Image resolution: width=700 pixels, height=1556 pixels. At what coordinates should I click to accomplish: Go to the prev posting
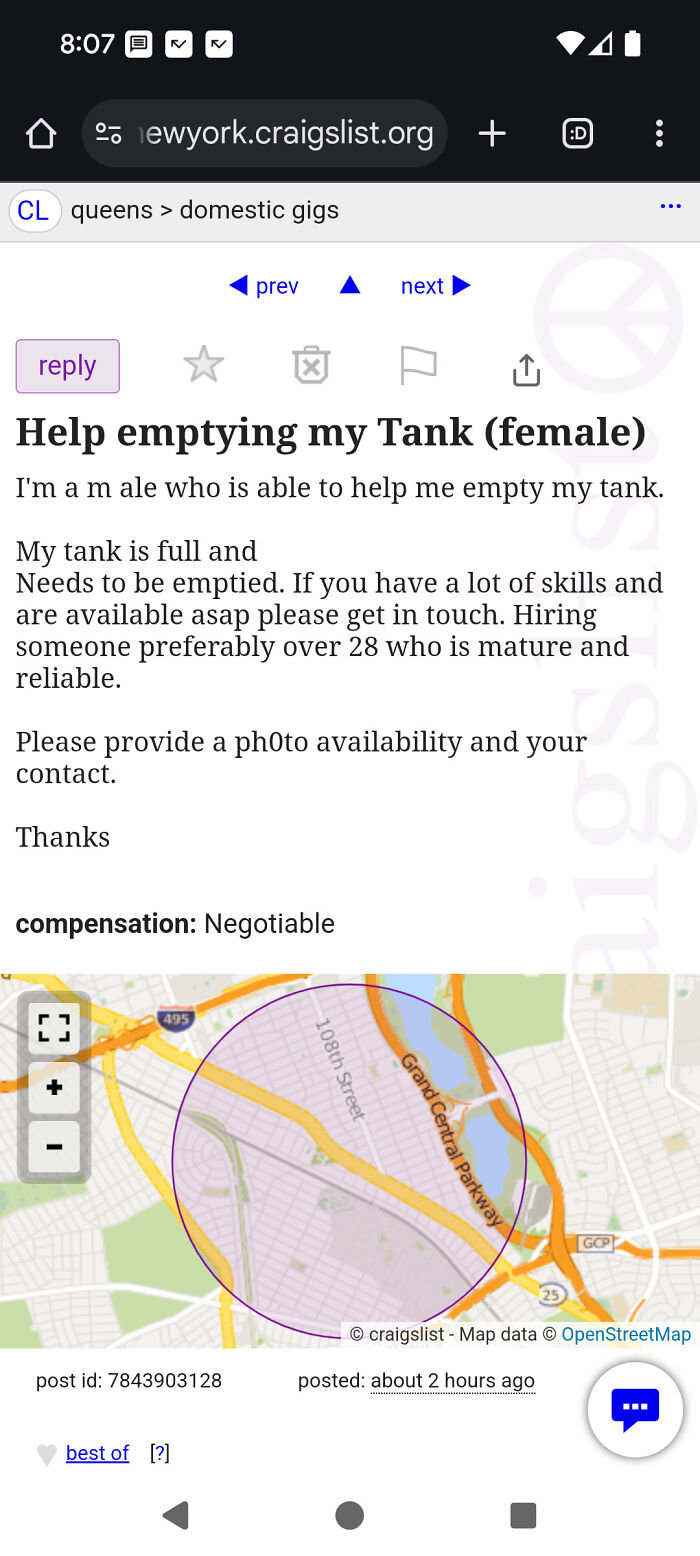(265, 286)
